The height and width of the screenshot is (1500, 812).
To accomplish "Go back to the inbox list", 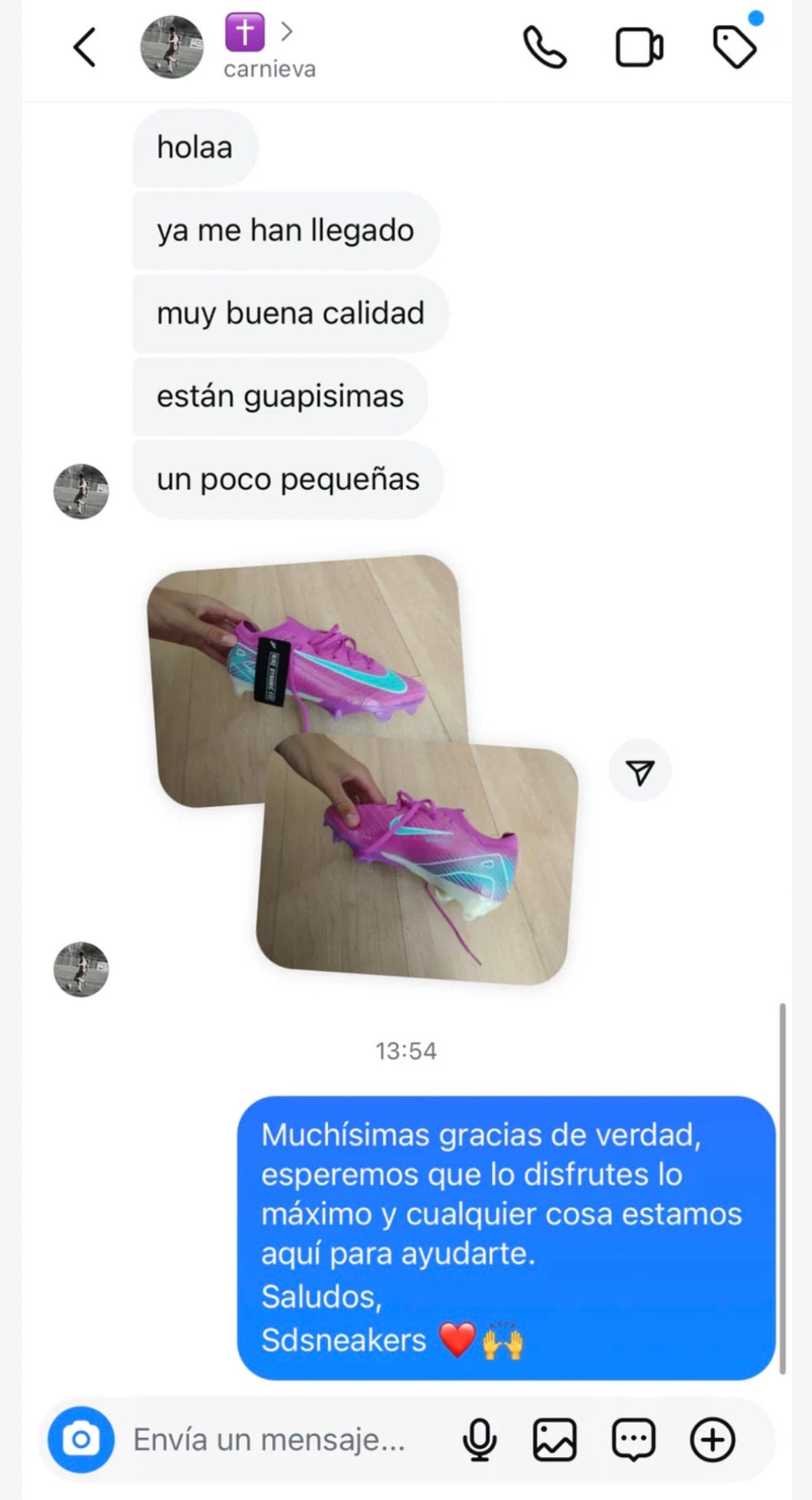I will 84,48.
